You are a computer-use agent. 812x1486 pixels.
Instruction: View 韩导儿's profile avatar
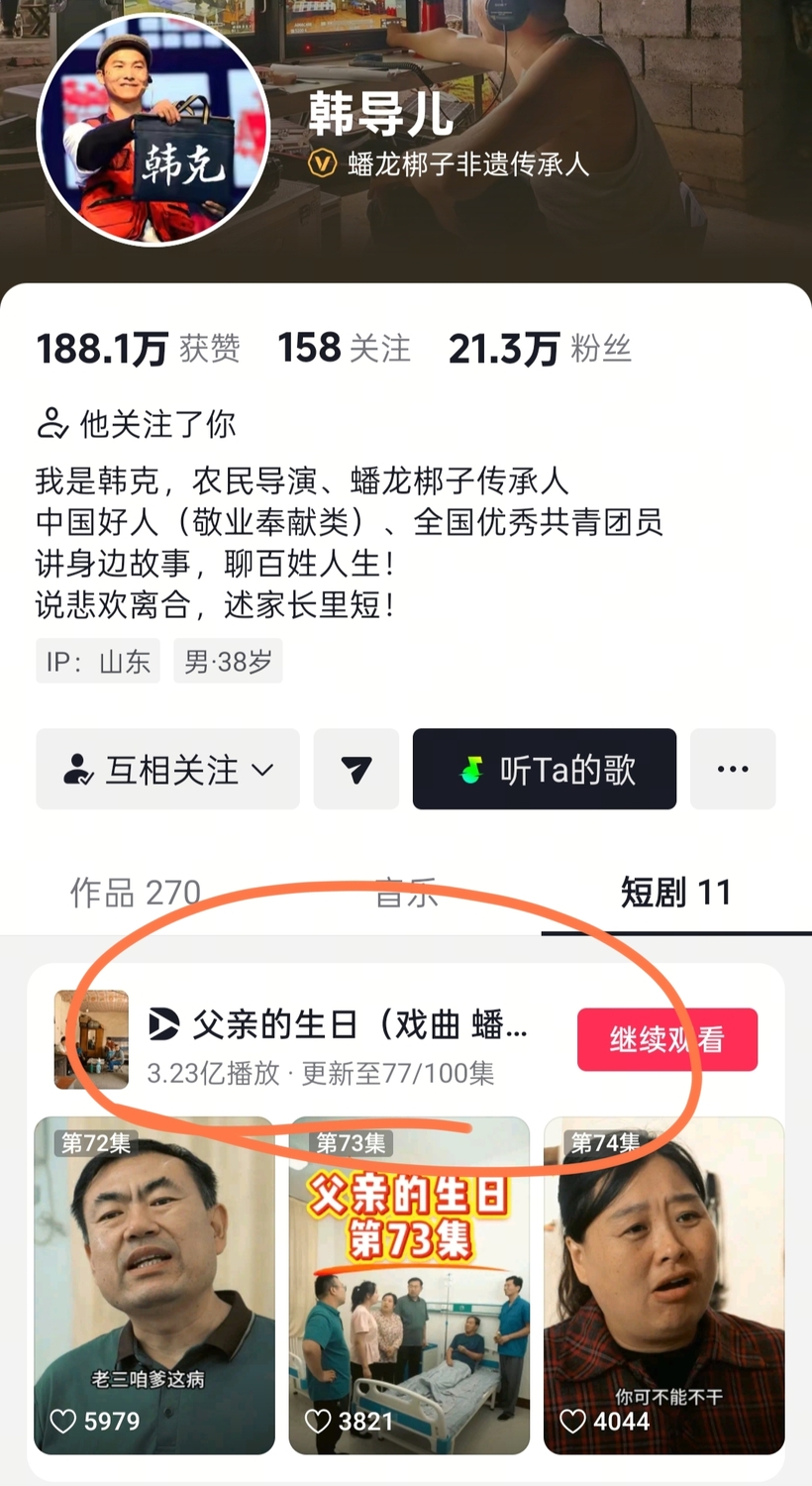[x=153, y=131]
